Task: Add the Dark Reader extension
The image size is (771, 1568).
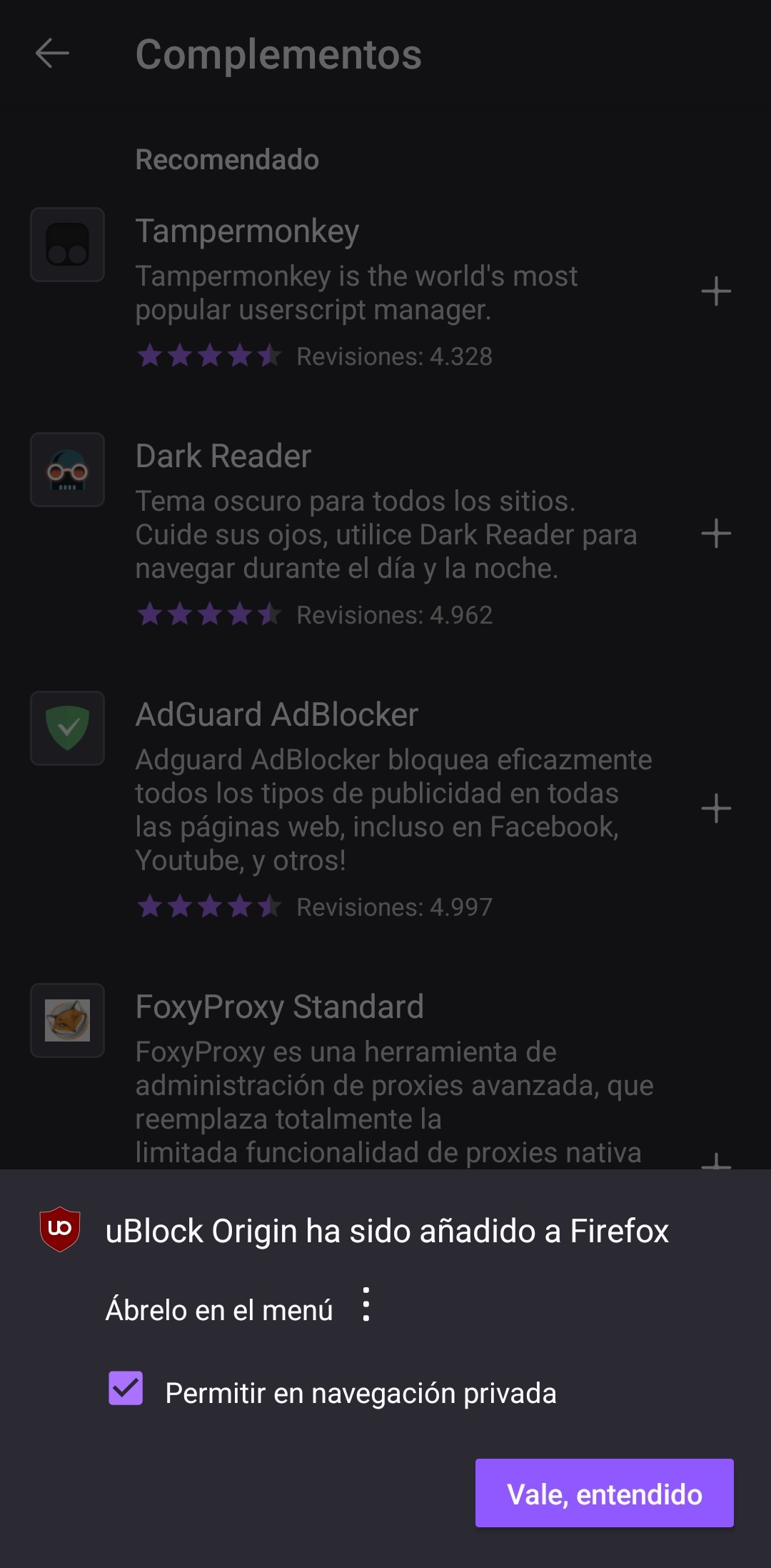Action: [716, 534]
